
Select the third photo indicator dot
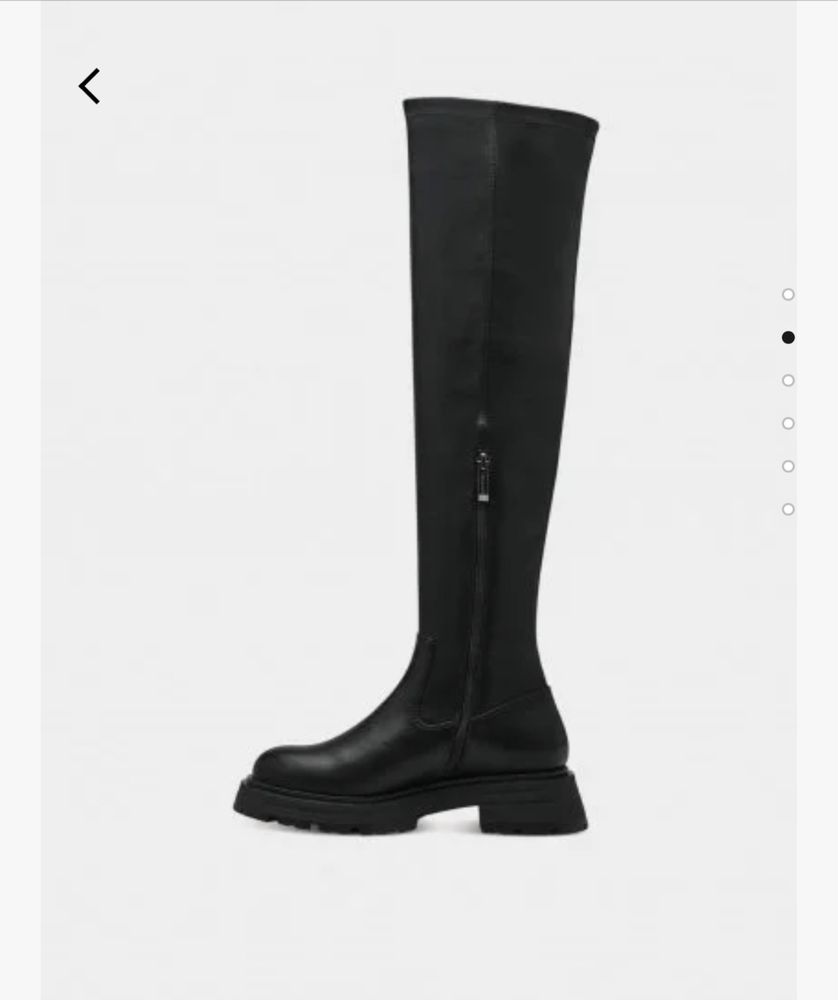(788, 380)
